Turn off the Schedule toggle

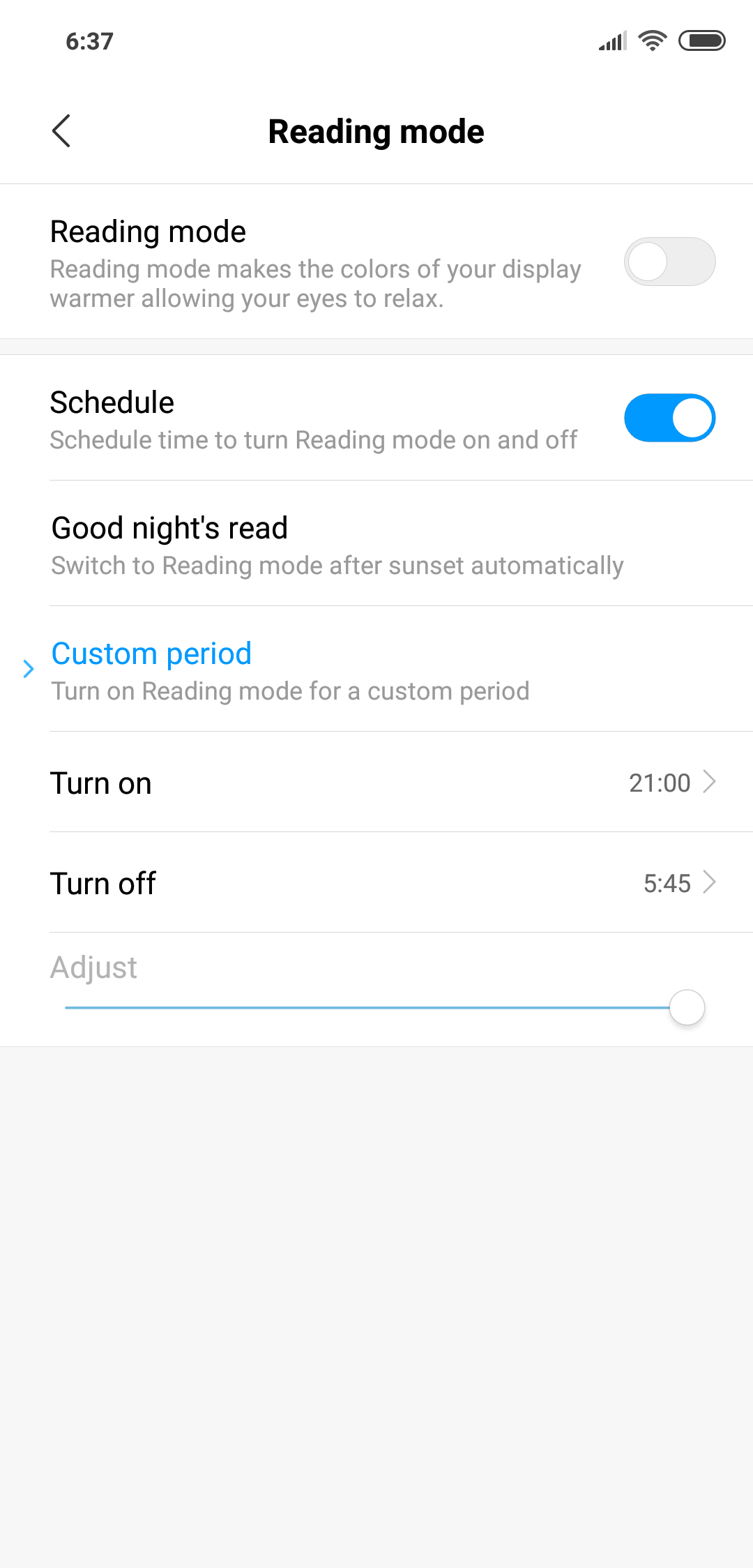point(669,418)
